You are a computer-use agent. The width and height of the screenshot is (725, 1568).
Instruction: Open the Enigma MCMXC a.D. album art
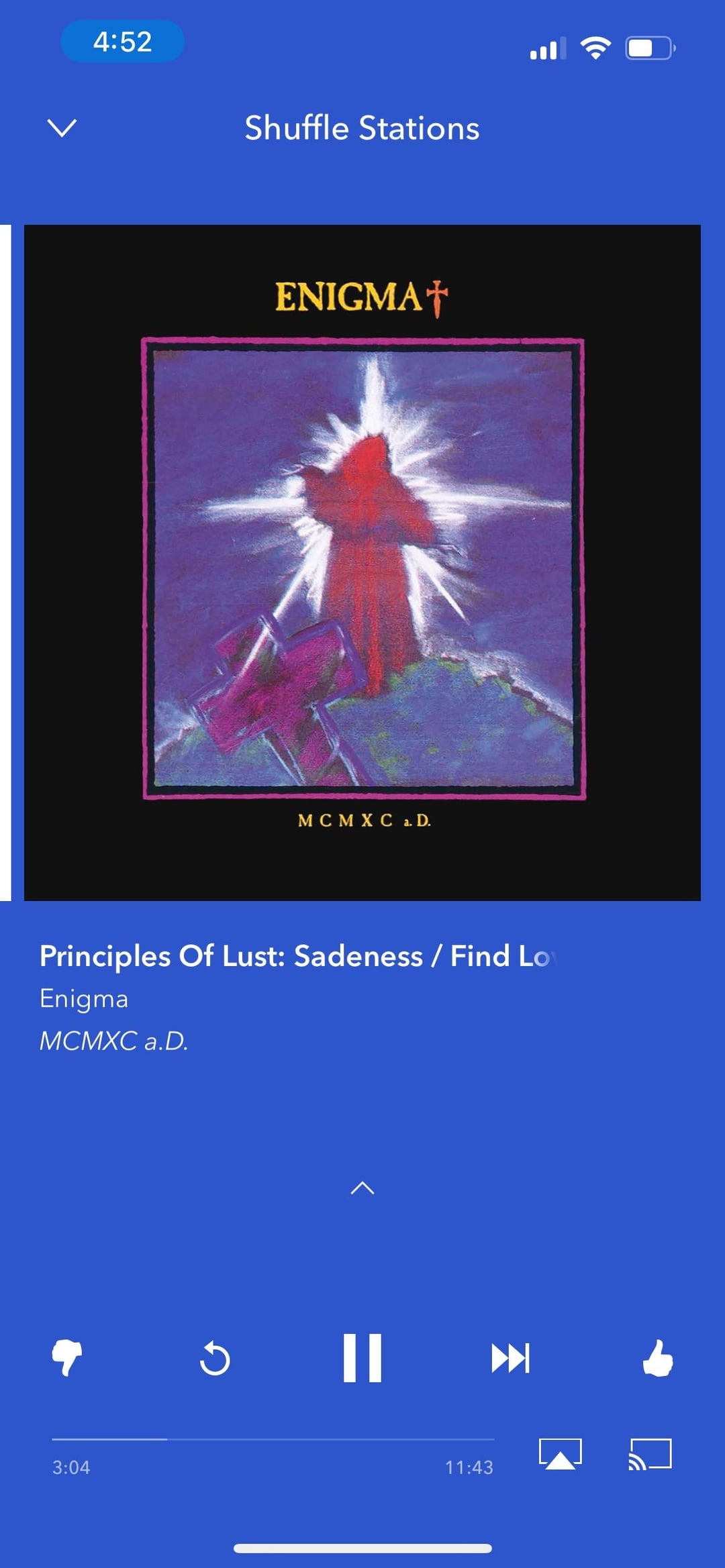tap(362, 562)
